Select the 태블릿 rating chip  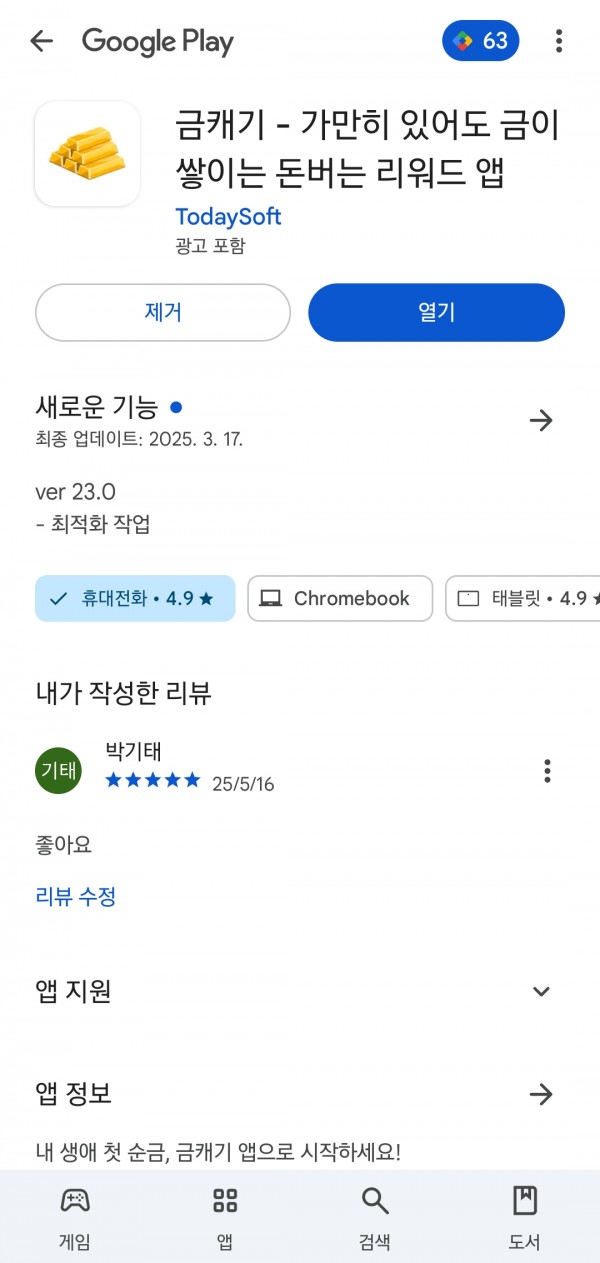click(x=522, y=598)
